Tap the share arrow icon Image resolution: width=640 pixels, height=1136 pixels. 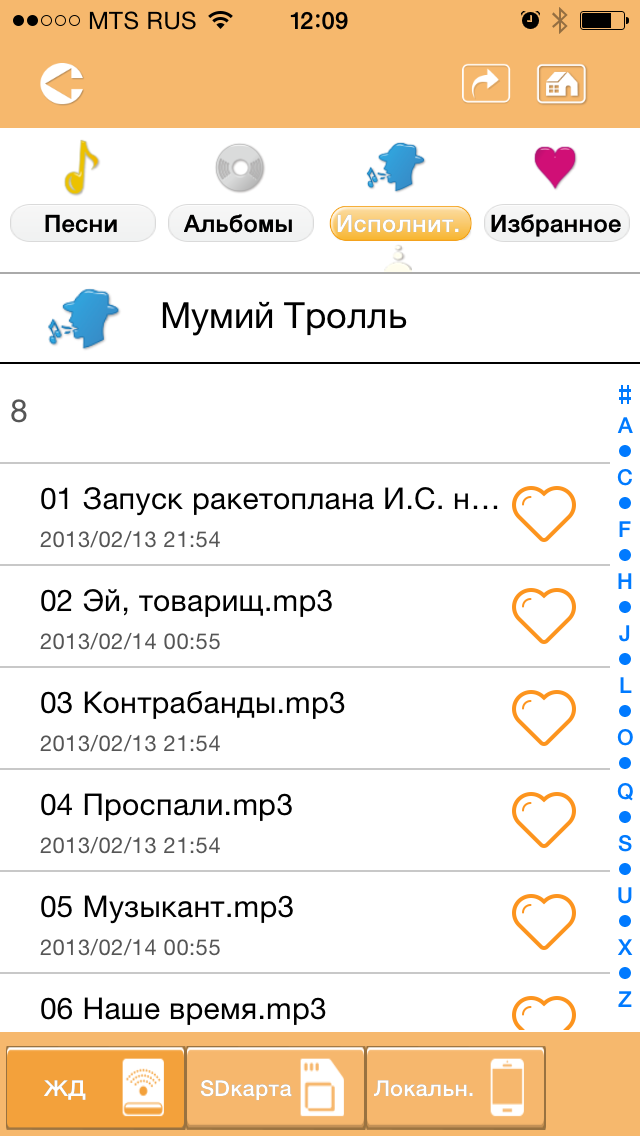486,83
